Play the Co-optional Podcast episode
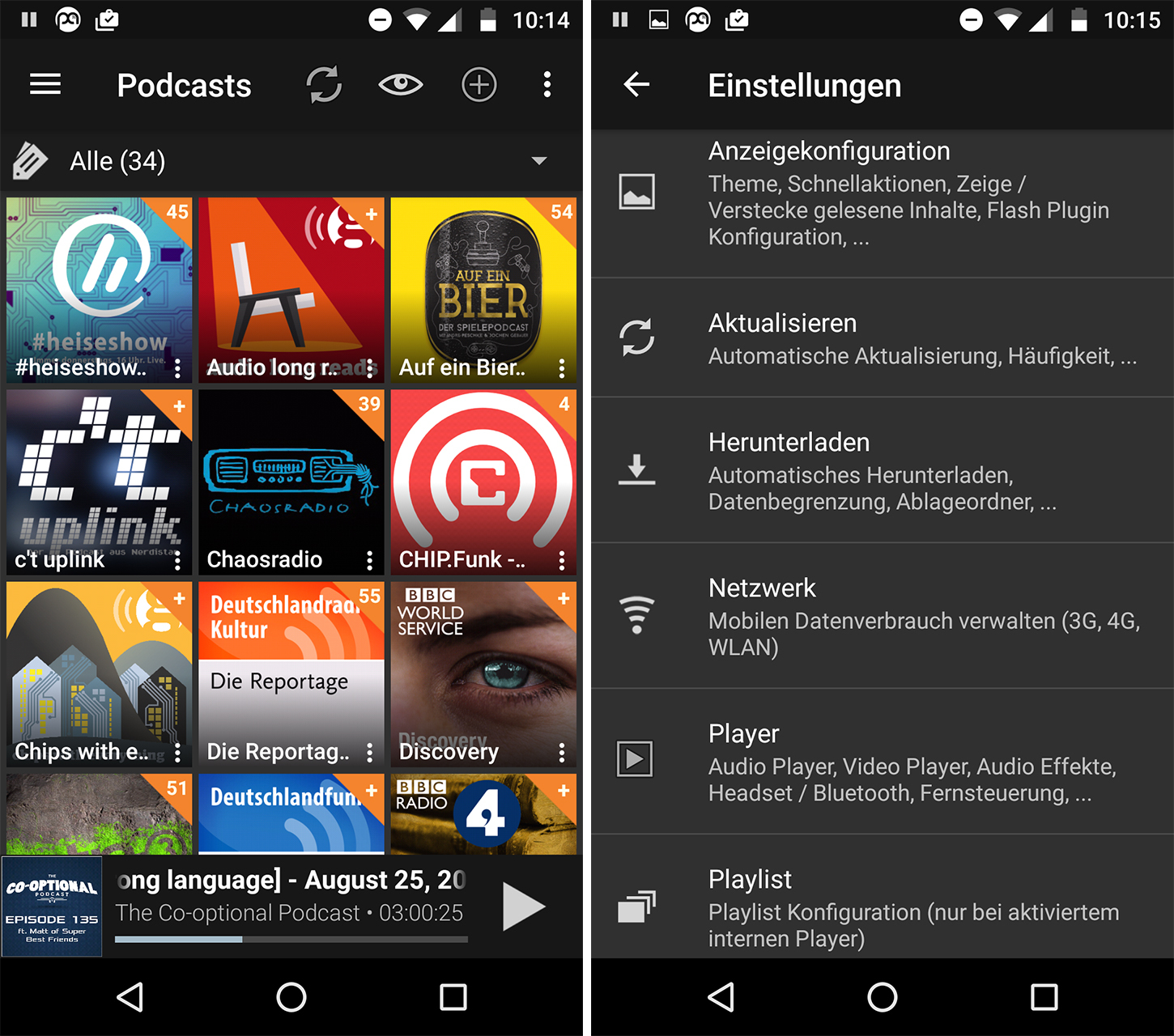This screenshot has width=1174, height=1036. click(x=523, y=906)
